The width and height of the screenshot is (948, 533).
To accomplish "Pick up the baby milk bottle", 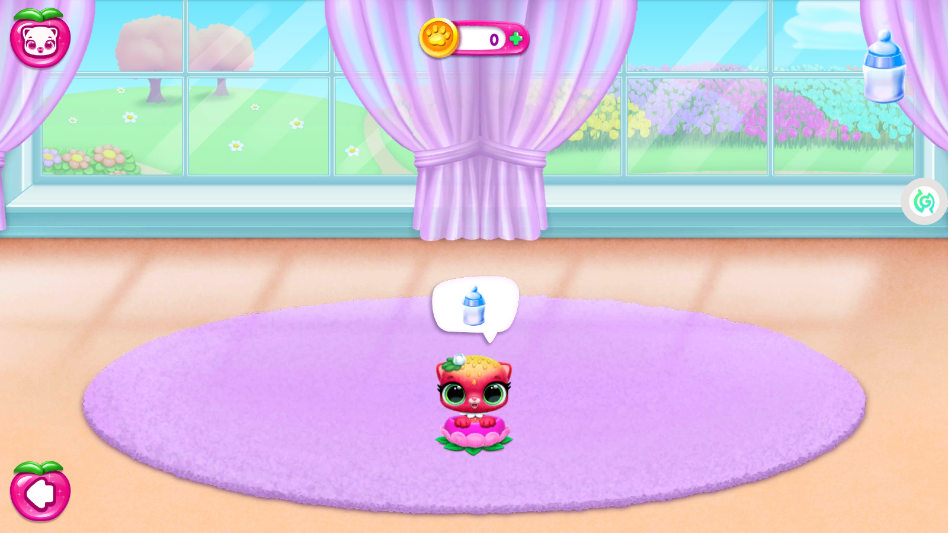I will tap(884, 68).
